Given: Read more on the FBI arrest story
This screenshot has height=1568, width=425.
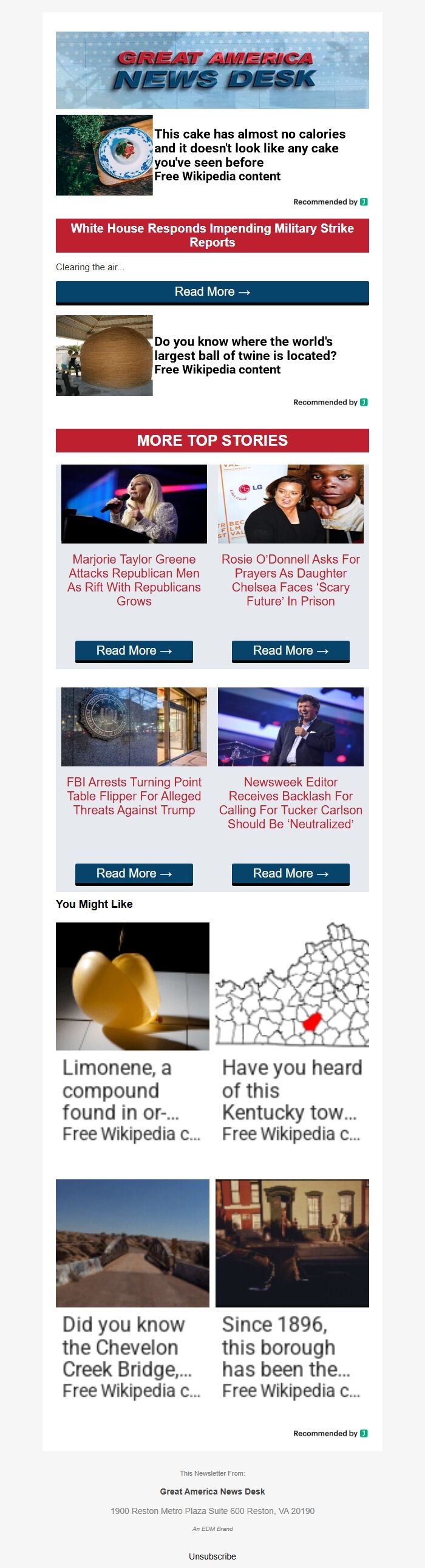Looking at the screenshot, I should [x=134, y=873].
